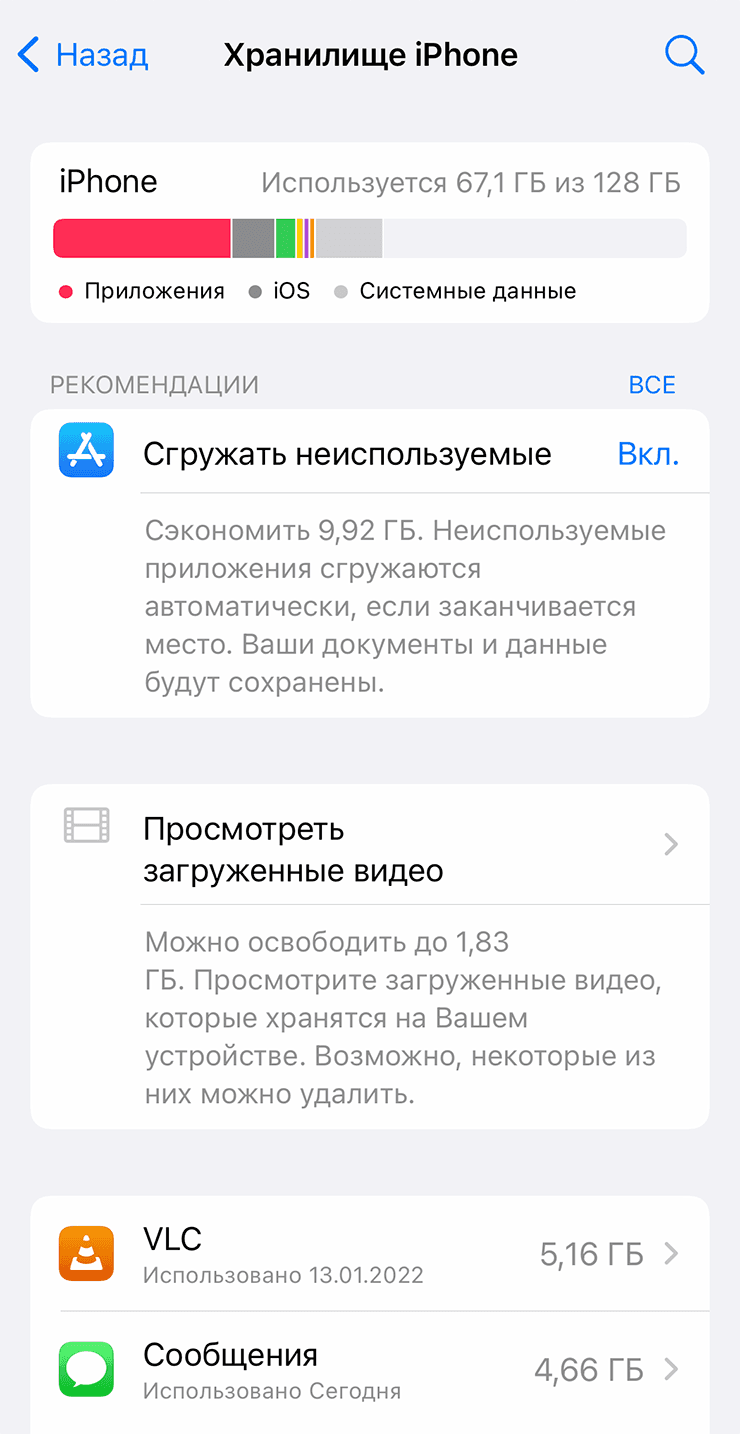This screenshot has height=1434, width=740.
Task: Tap the green Сообщения app icon
Action: tap(86, 1368)
